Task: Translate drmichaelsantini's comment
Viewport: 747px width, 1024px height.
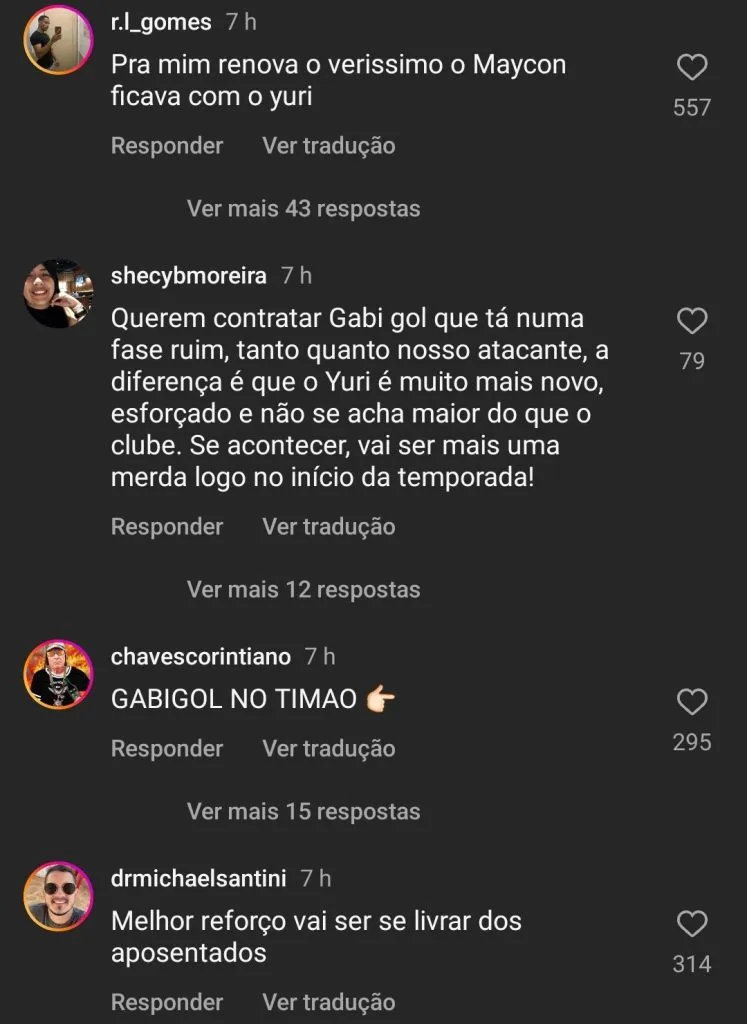Action: point(328,1001)
